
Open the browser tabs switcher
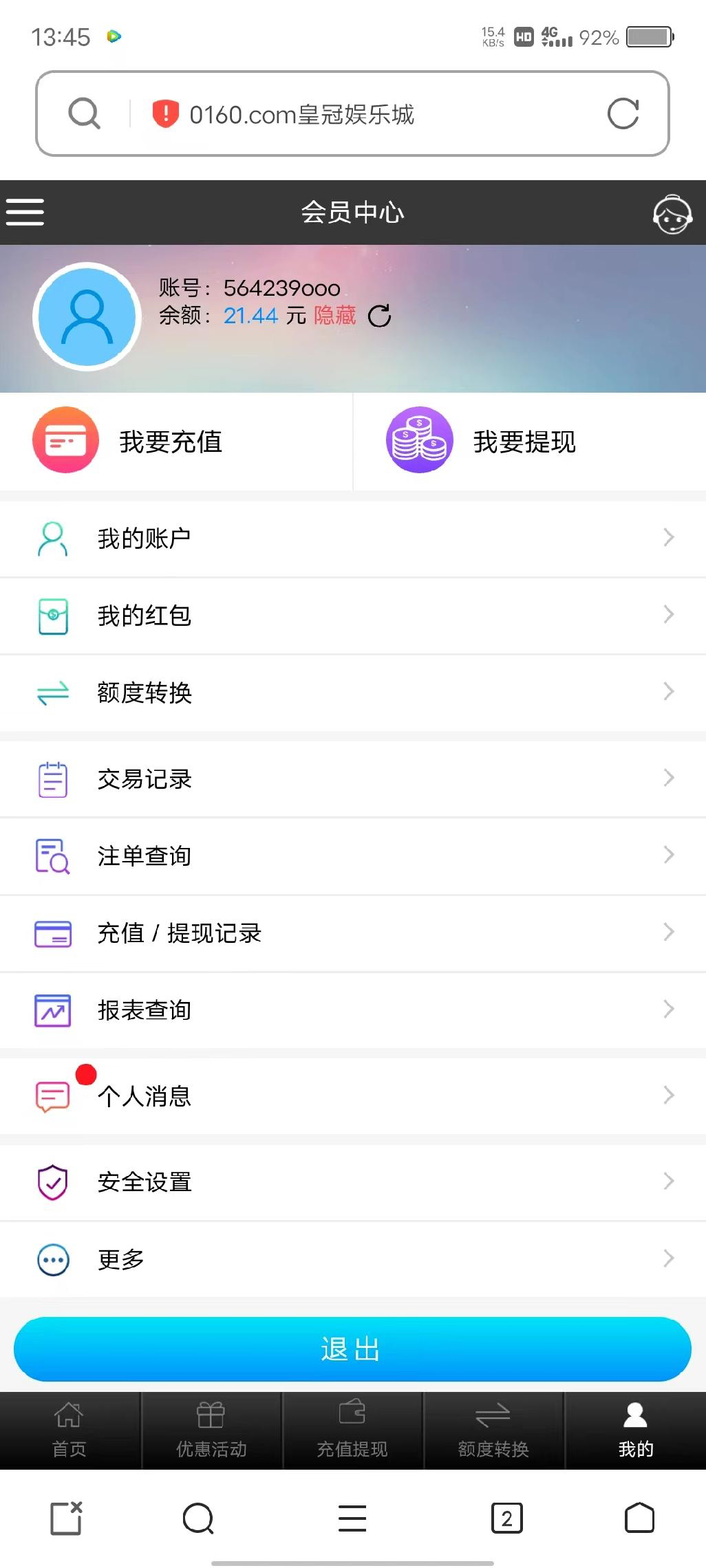(507, 1518)
